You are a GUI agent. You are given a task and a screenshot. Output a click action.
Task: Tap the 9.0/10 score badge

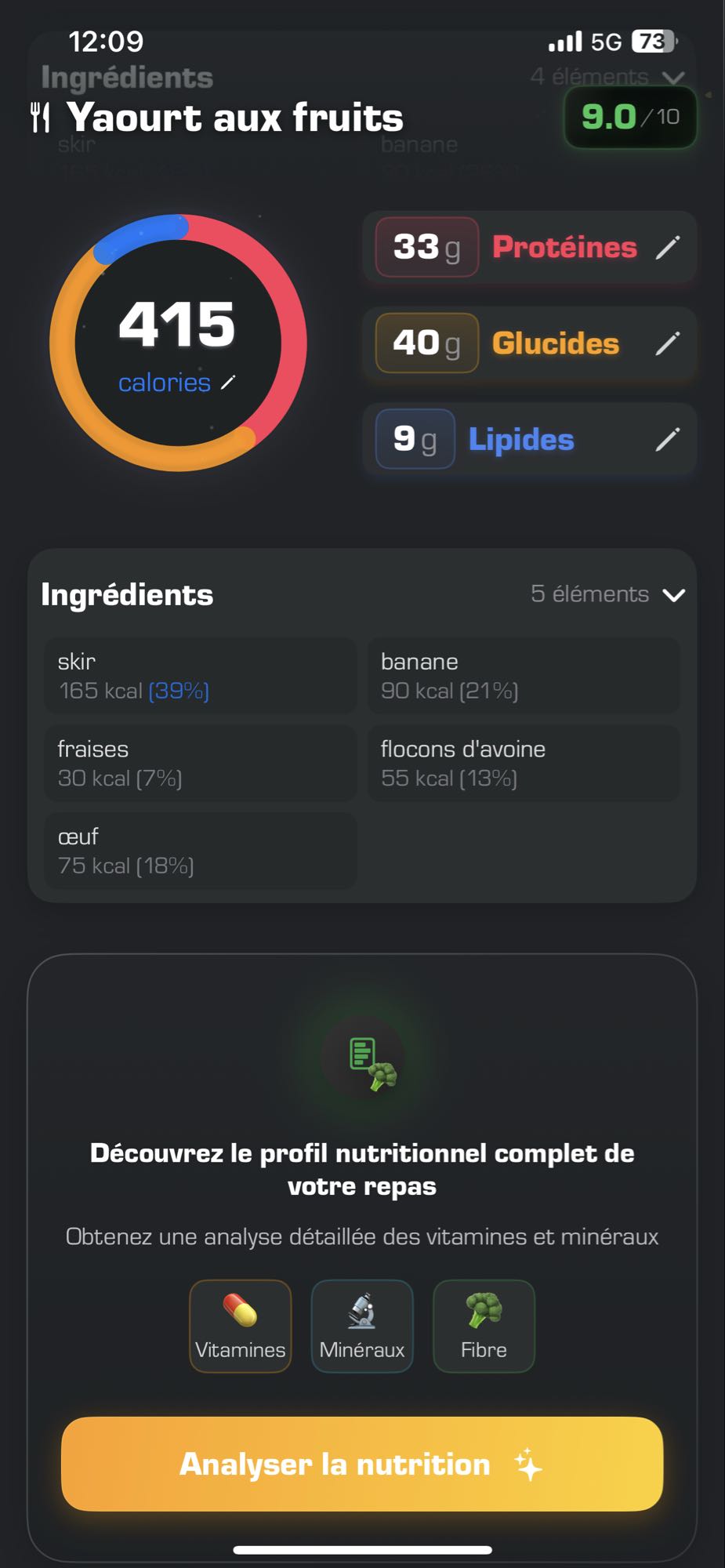(629, 116)
